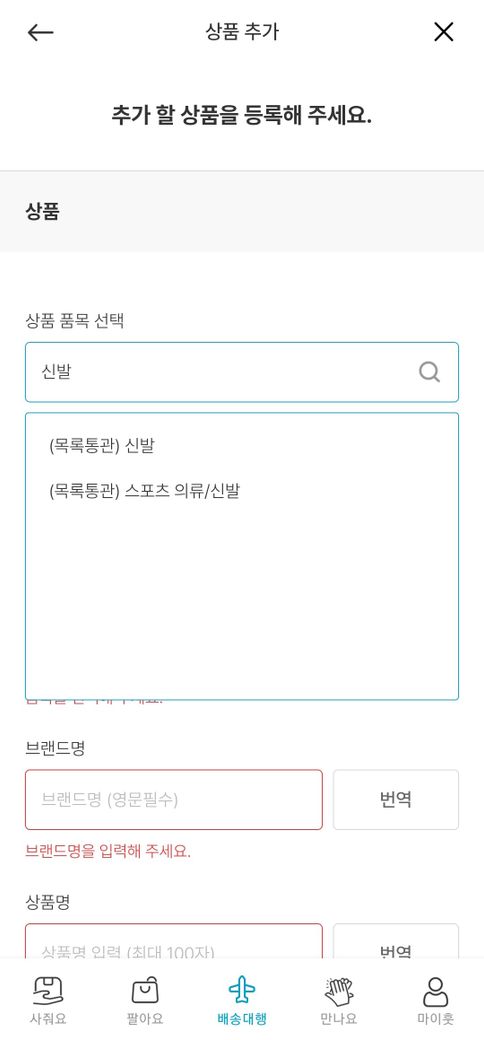
Task: Tap the magnifier search icon
Action: click(430, 372)
